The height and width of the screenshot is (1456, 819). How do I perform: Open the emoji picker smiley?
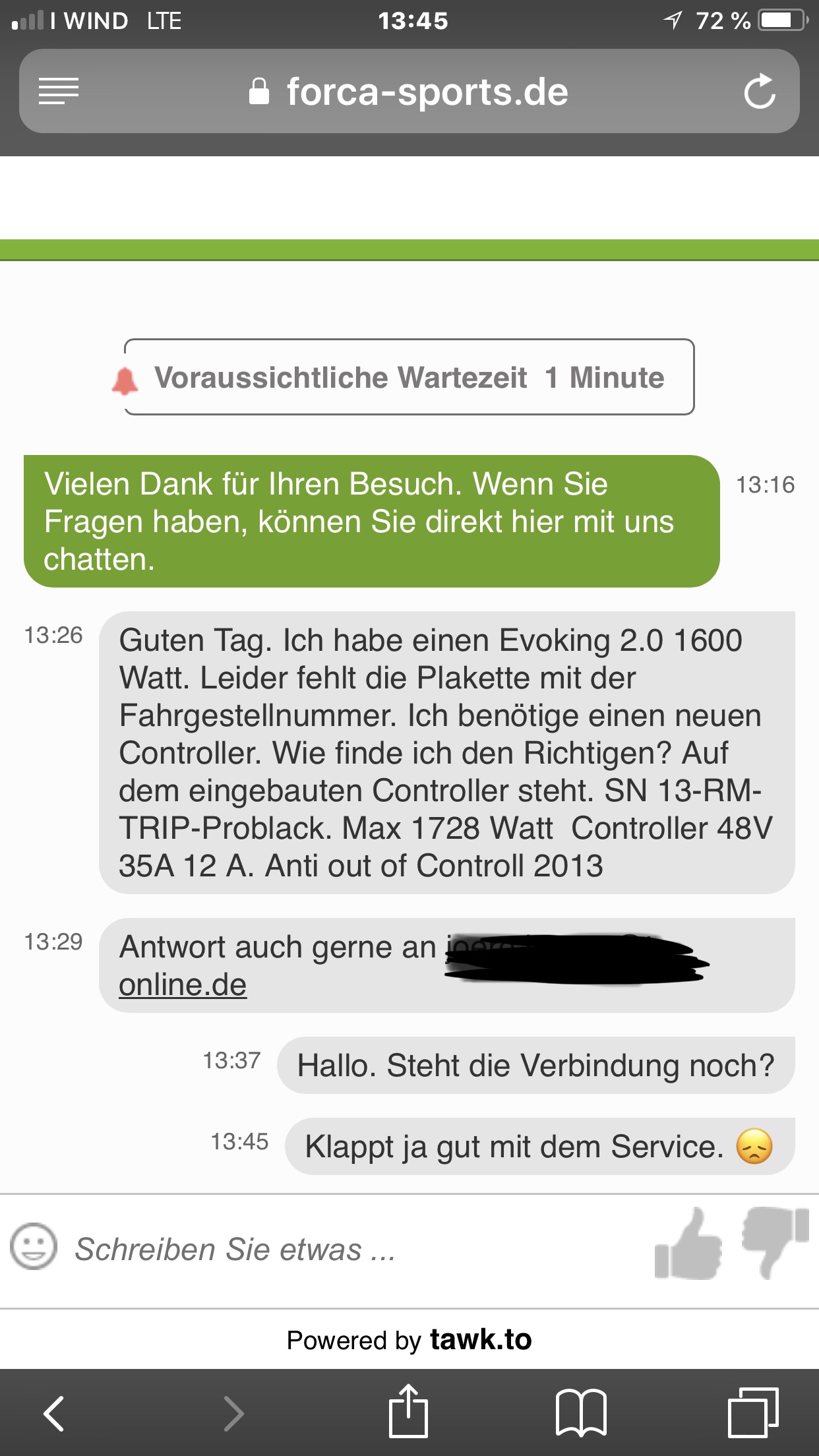(34, 1246)
